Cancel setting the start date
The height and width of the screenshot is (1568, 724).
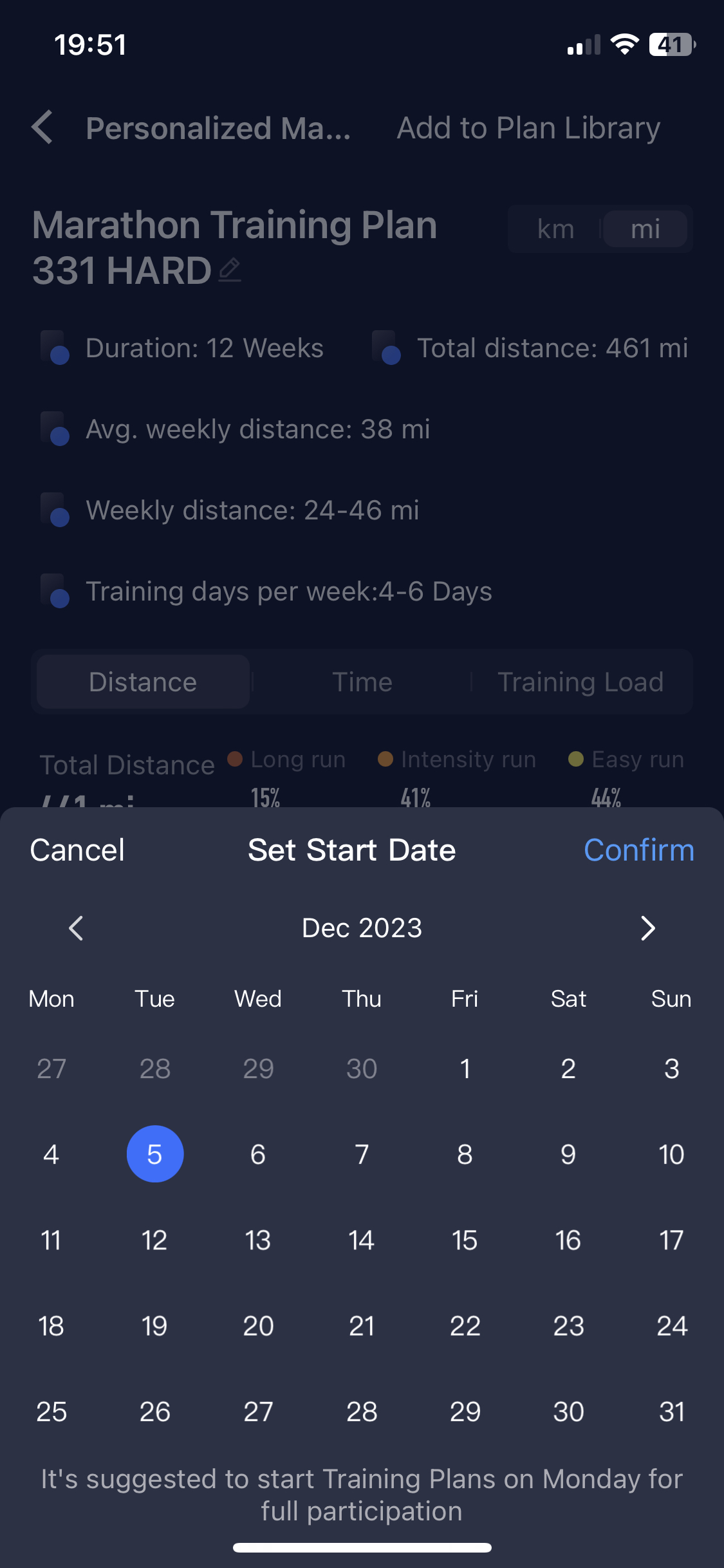(x=77, y=850)
